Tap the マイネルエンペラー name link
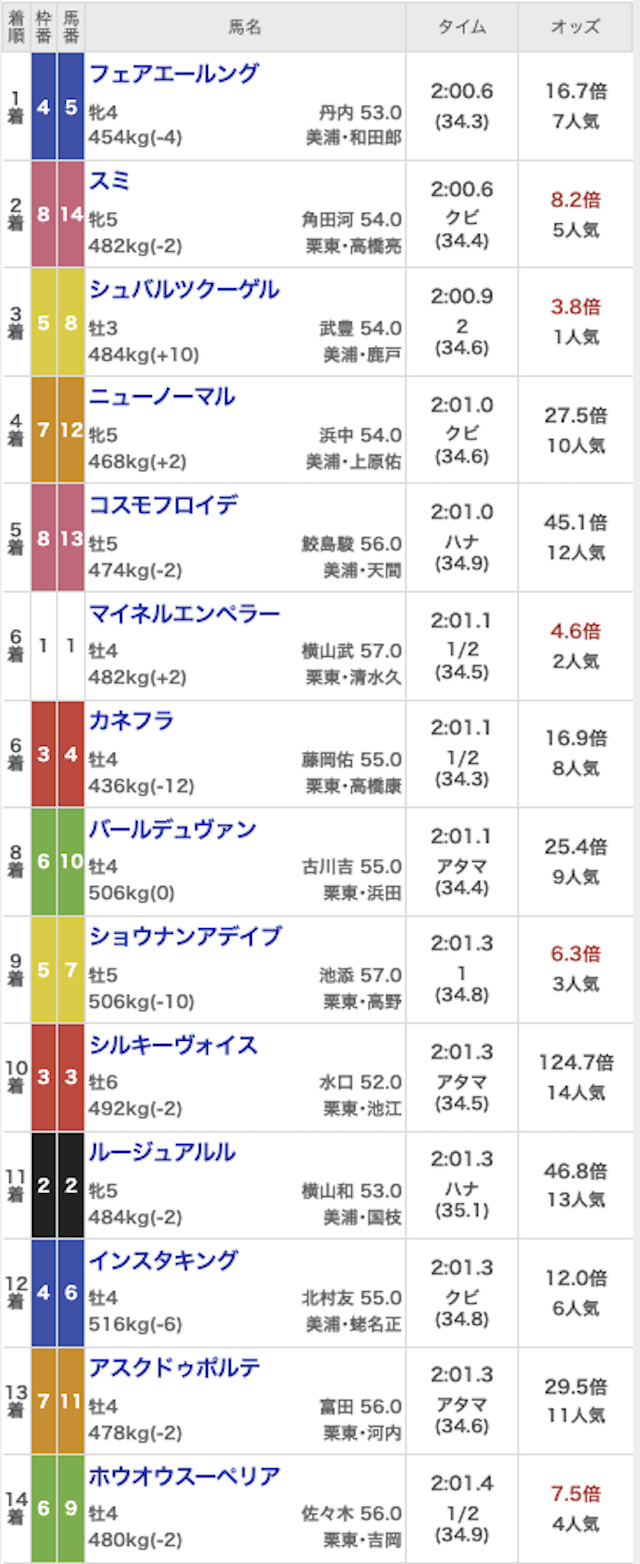The height and width of the screenshot is (1564, 640). [185, 614]
